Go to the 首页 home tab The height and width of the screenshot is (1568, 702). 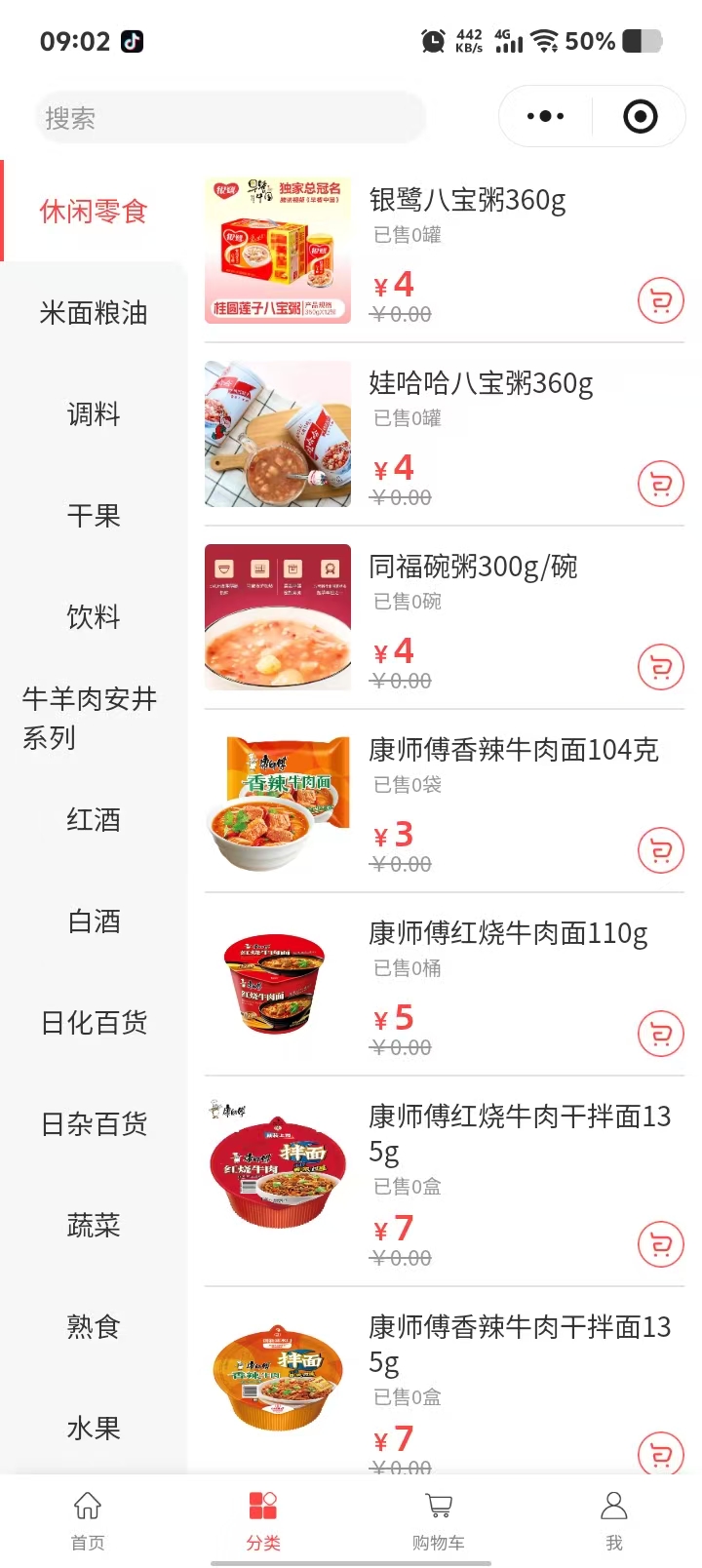tap(88, 1519)
